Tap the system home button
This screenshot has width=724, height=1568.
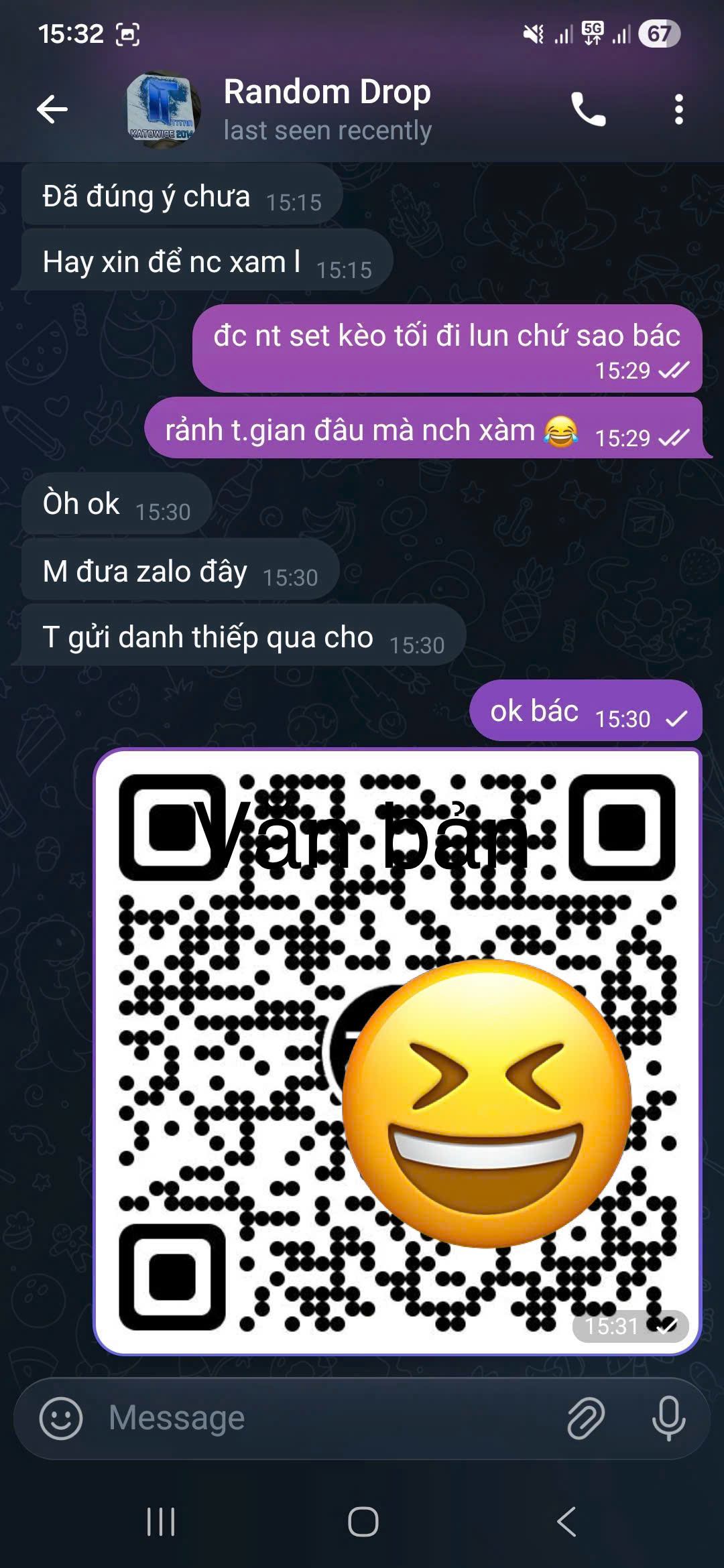point(363,1521)
